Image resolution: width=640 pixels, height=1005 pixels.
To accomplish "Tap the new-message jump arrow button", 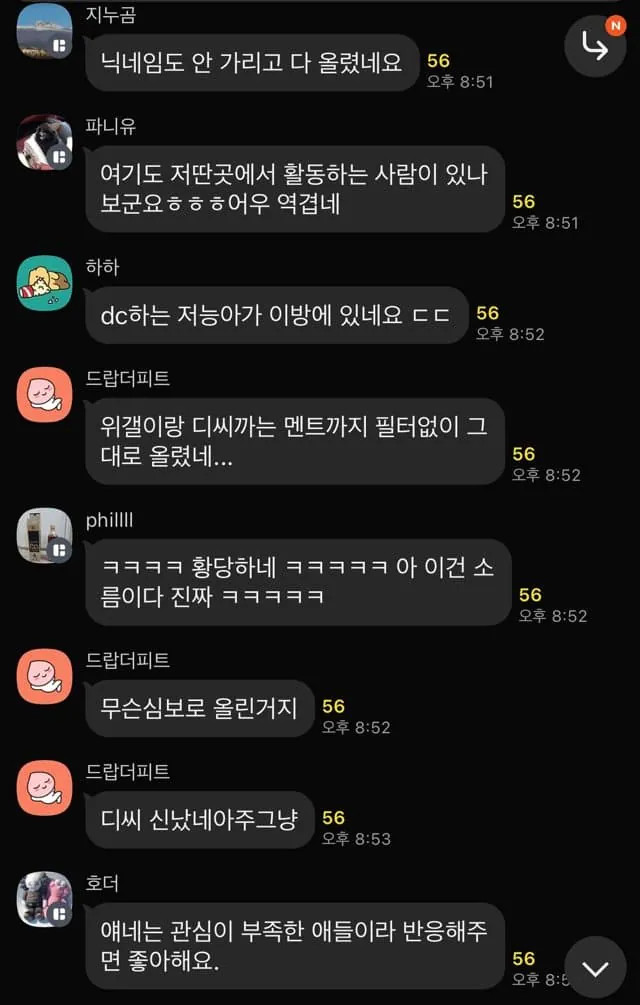I will (x=595, y=46).
